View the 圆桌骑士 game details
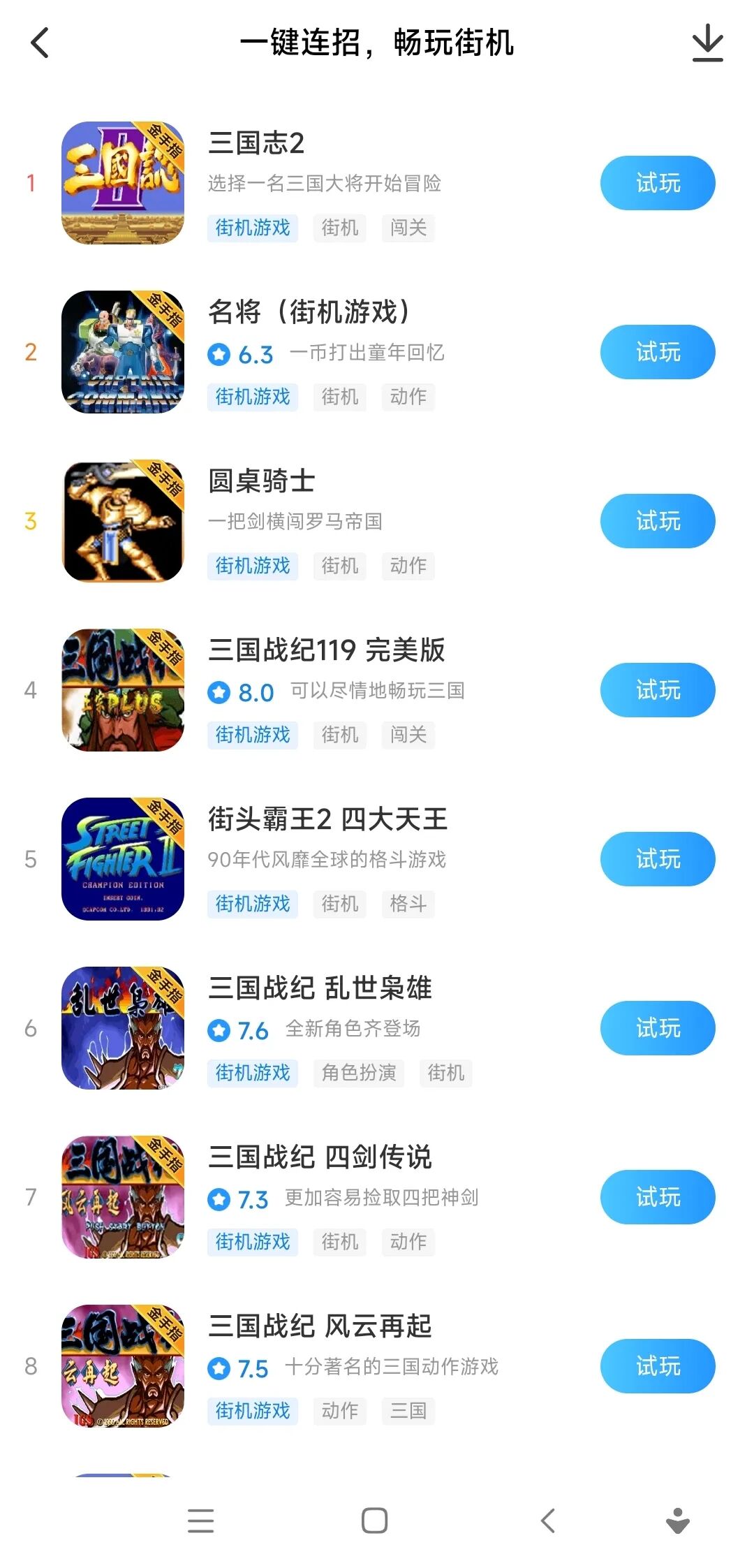Screen dimensions: 754x1568 262,481
